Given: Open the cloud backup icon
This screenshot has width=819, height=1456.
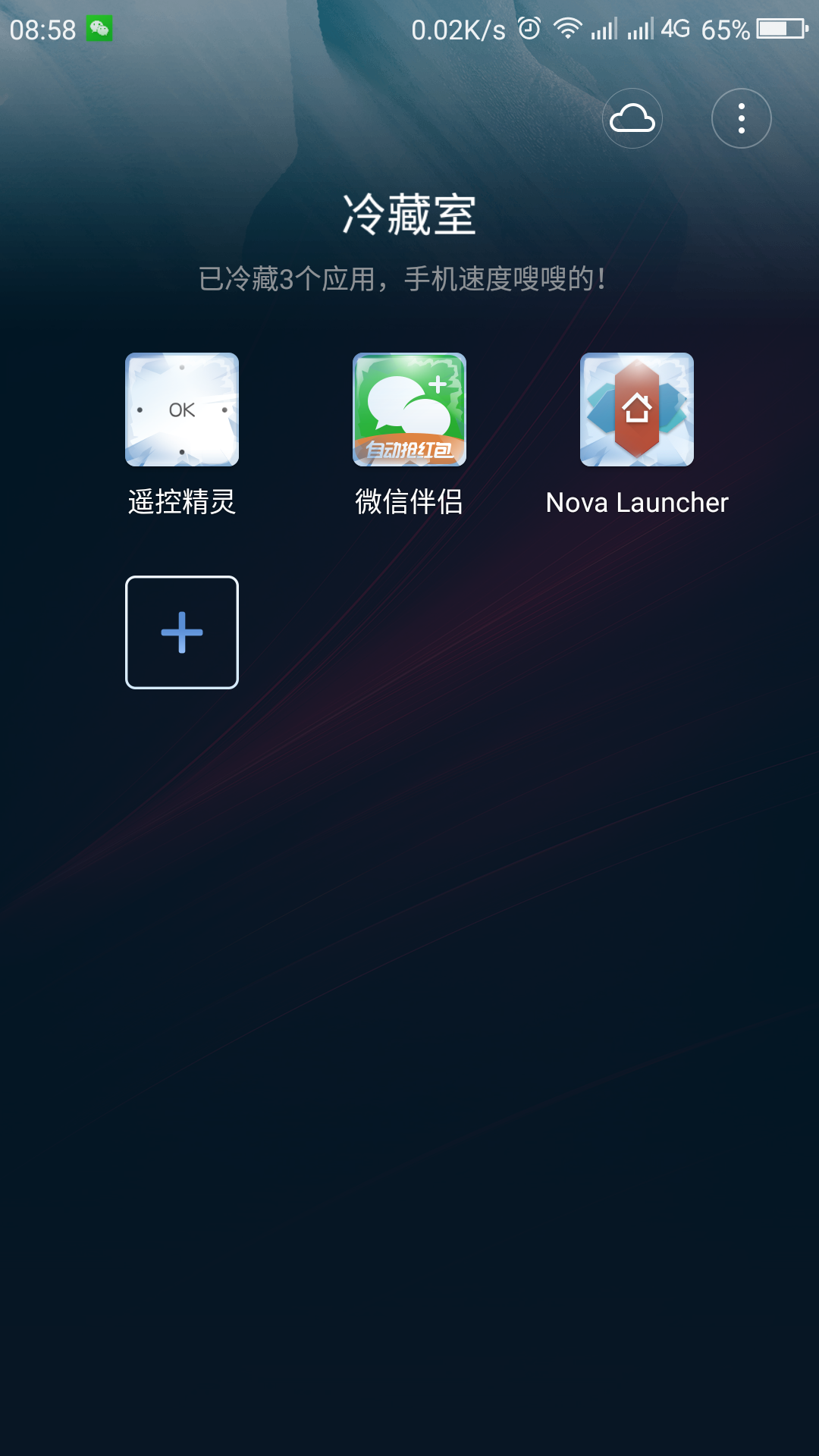Looking at the screenshot, I should point(632,118).
